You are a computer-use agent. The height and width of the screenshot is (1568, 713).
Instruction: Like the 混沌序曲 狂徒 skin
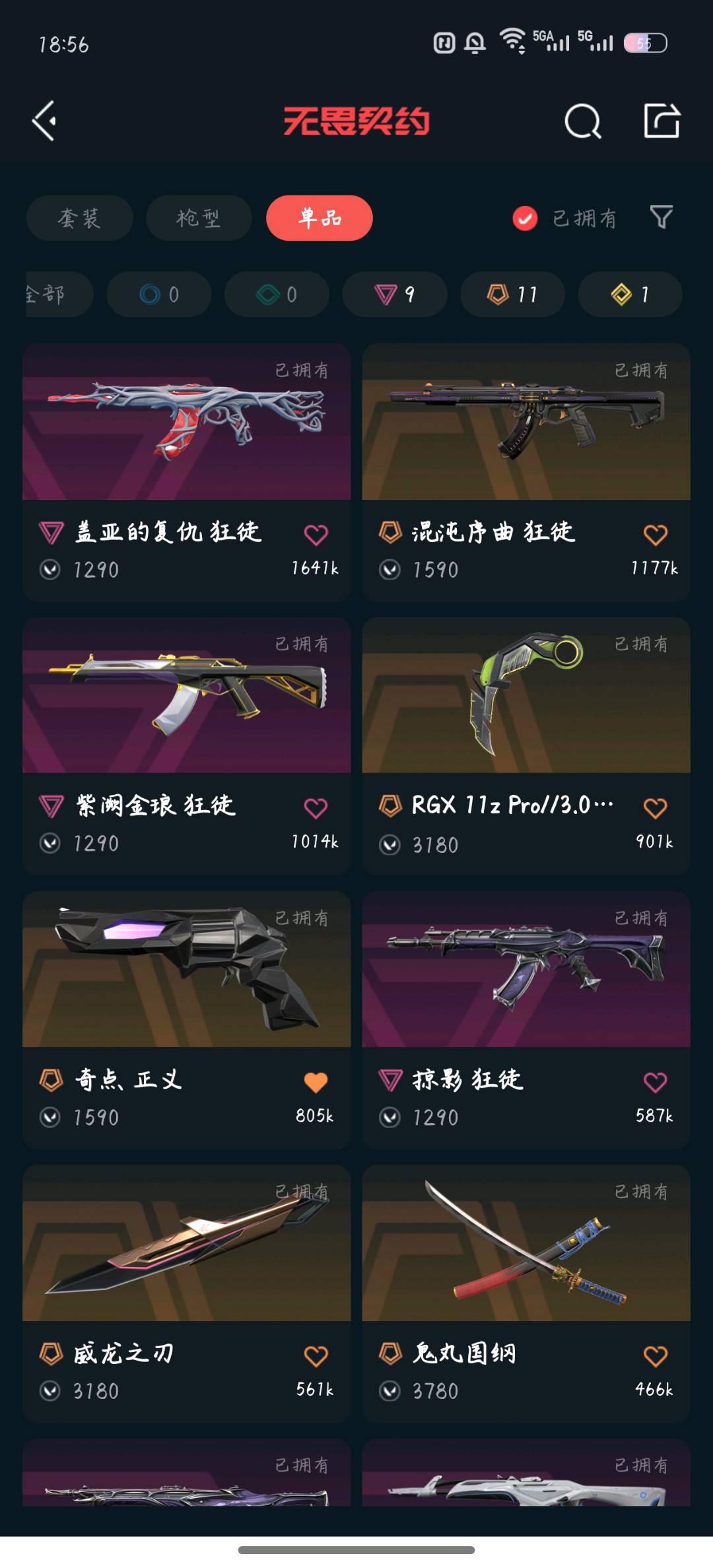tap(655, 535)
